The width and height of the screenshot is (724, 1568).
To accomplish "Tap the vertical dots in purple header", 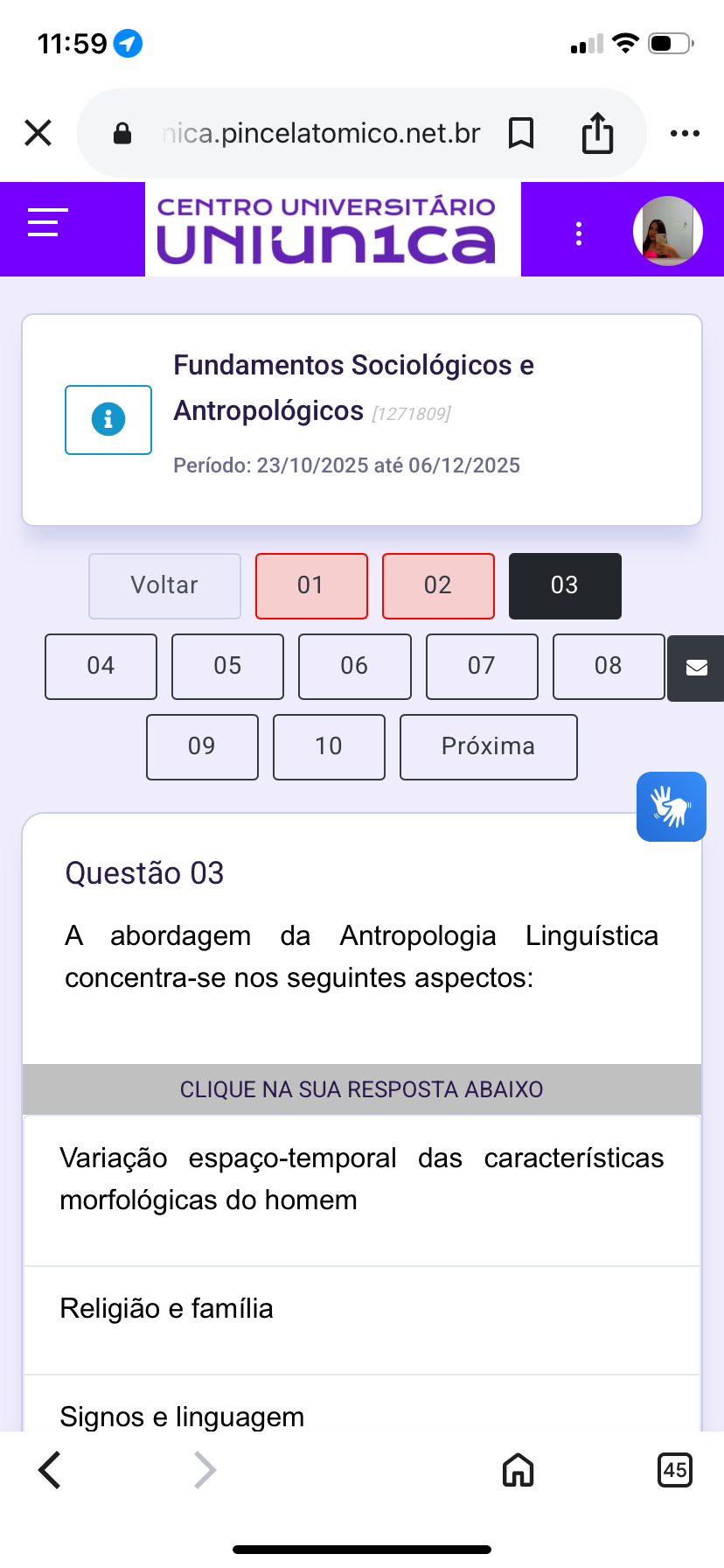I will pos(579,234).
